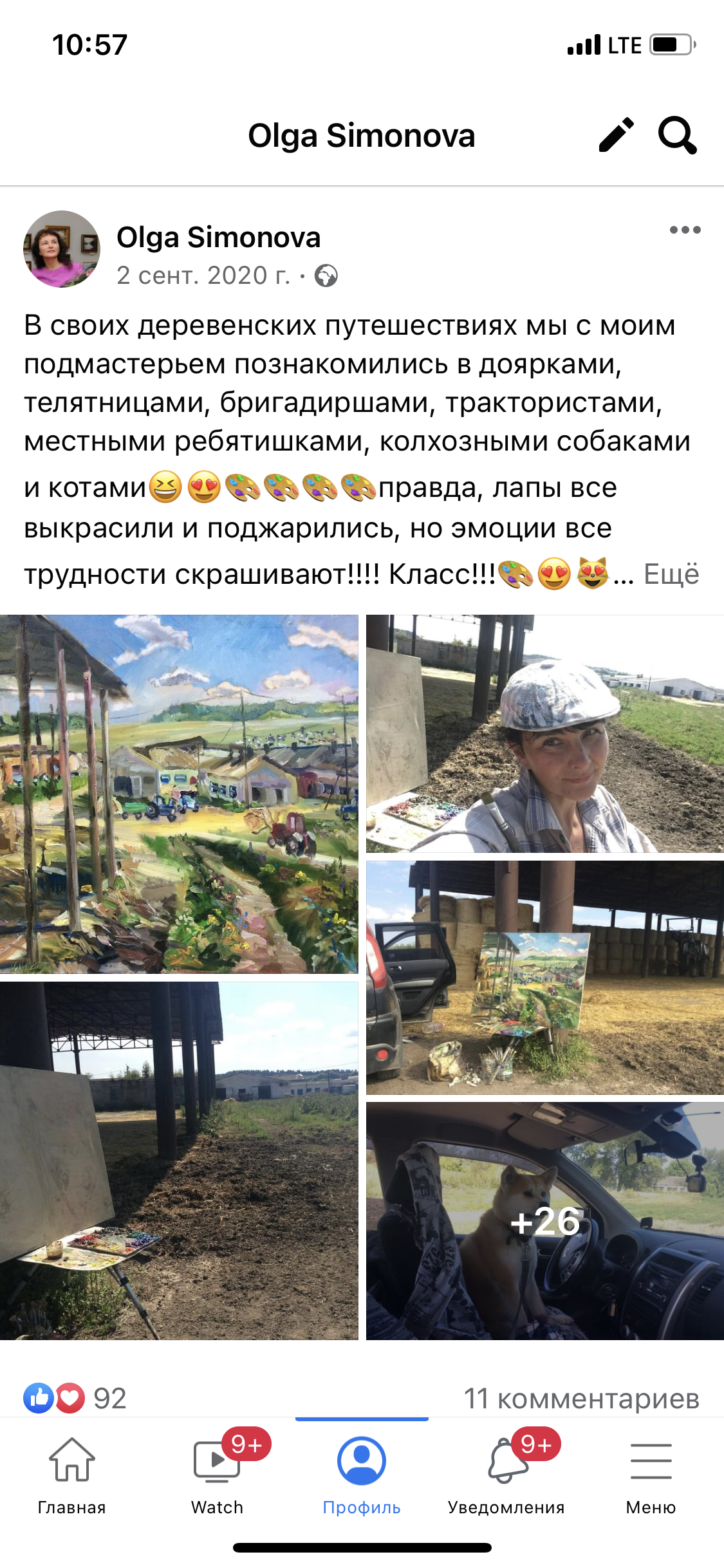Tap the Olga Simonova author name link

point(218,238)
